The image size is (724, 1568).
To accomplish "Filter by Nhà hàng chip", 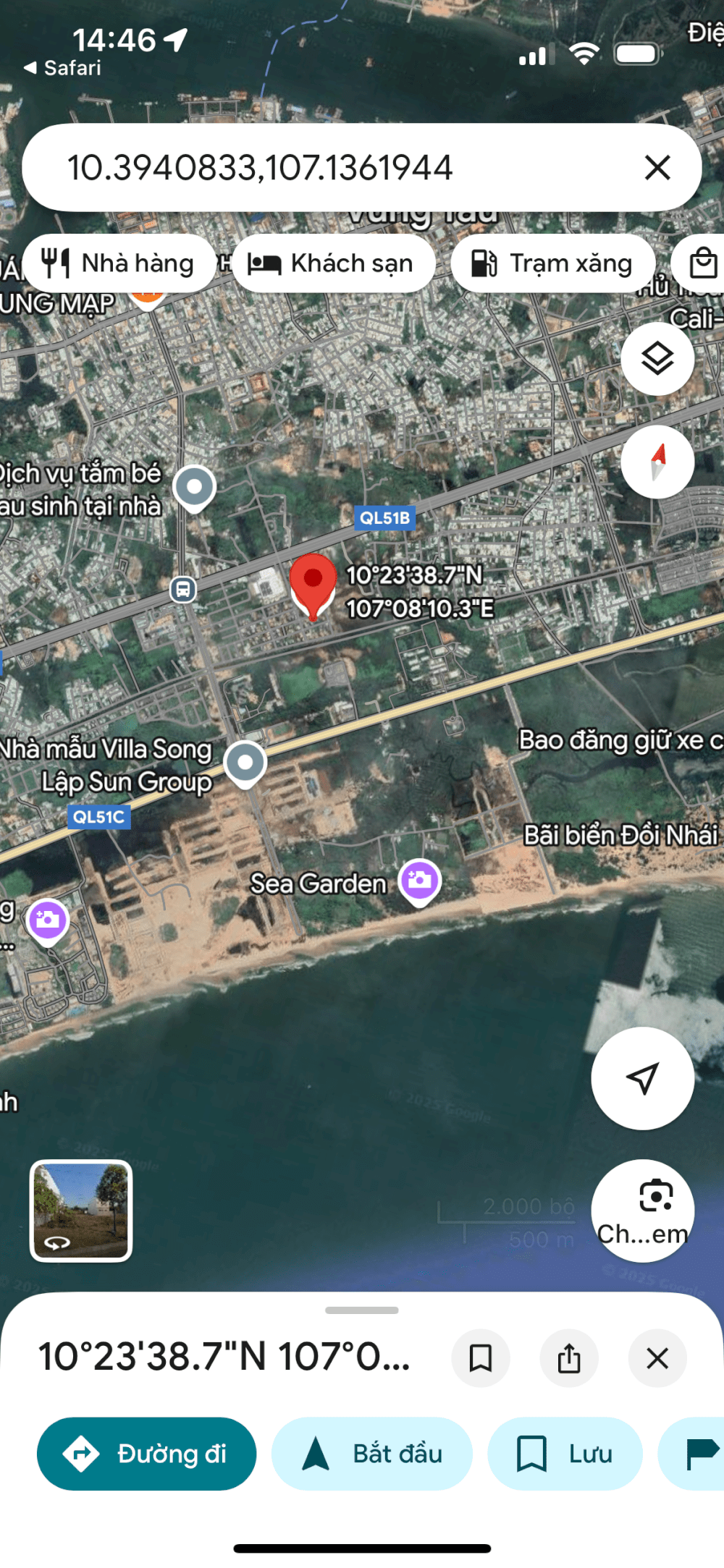I will [119, 263].
